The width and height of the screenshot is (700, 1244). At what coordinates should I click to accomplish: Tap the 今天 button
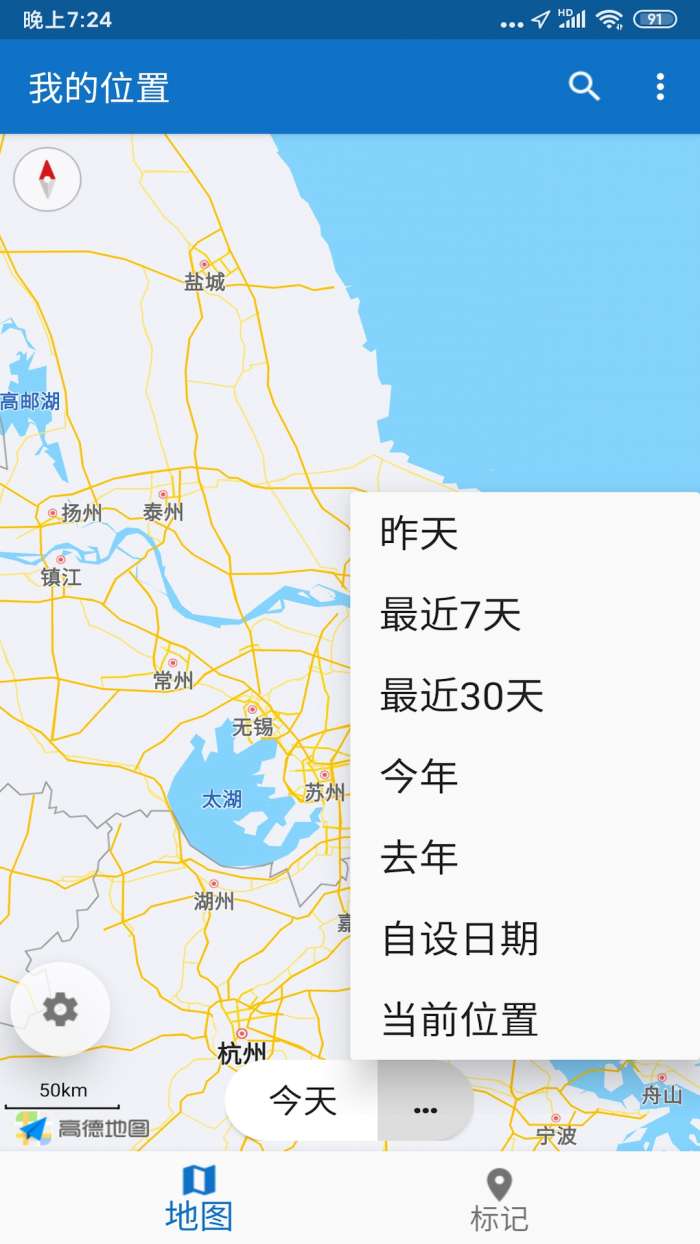point(303,1101)
